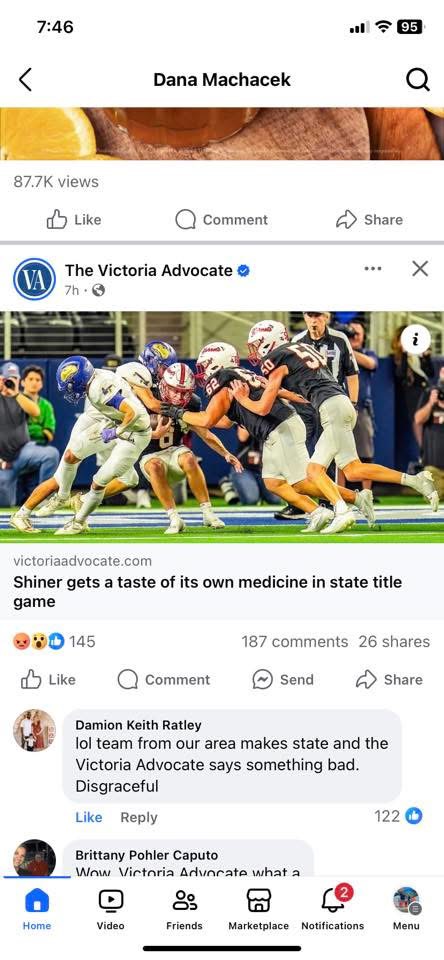Viewport: 444px width, 960px height.
Task: Like Damion Keith Ratley's comment
Action: click(89, 817)
